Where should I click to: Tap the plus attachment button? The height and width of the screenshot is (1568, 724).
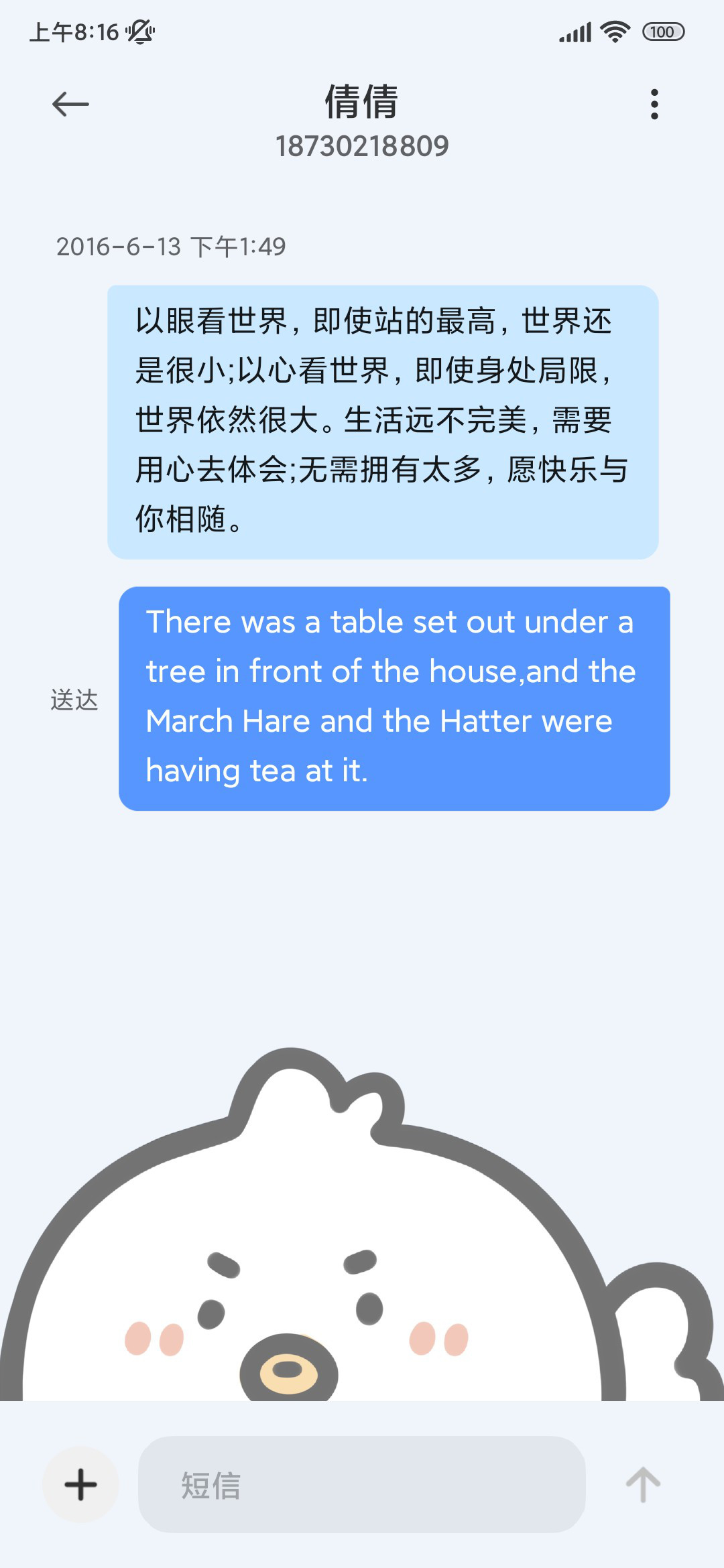click(x=80, y=1484)
